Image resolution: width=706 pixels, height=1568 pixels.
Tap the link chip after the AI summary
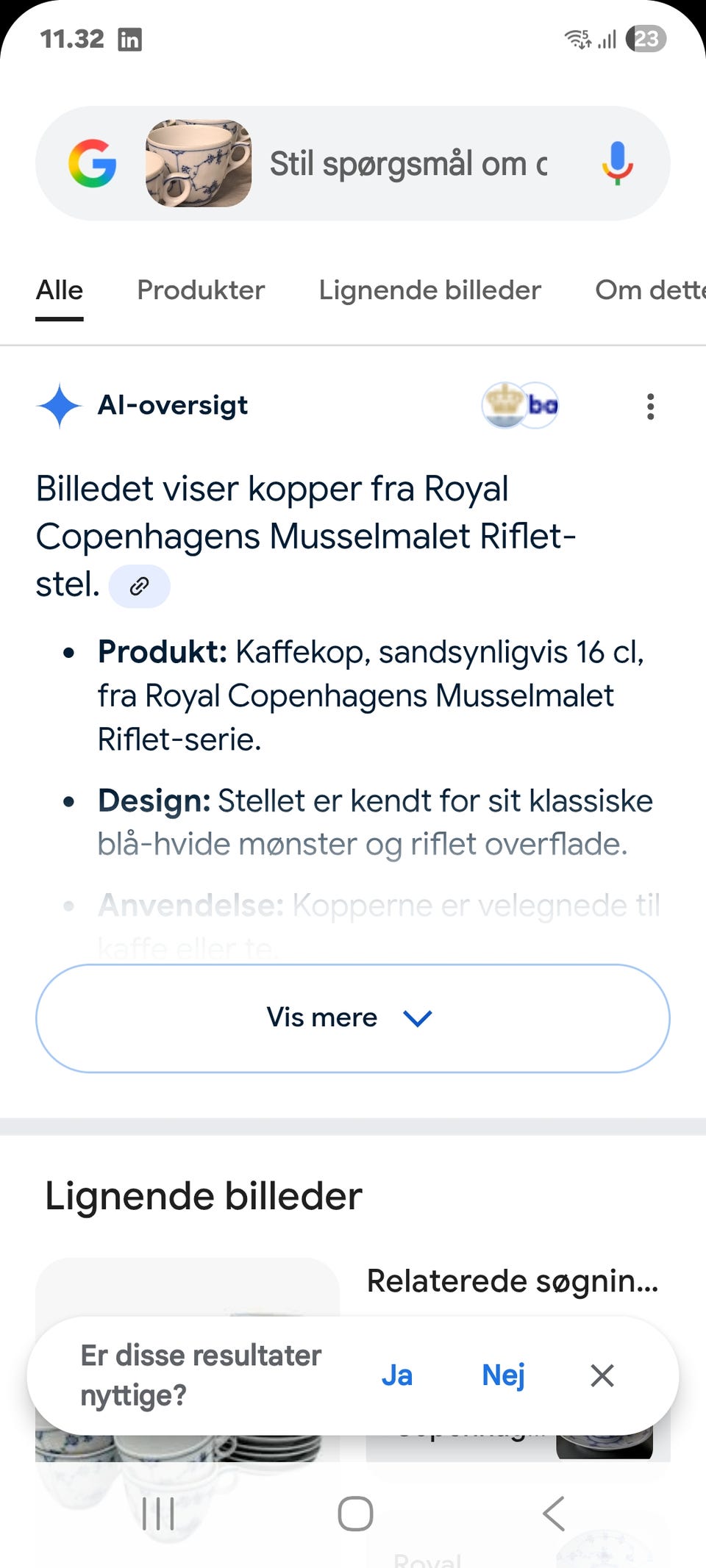[x=140, y=587]
